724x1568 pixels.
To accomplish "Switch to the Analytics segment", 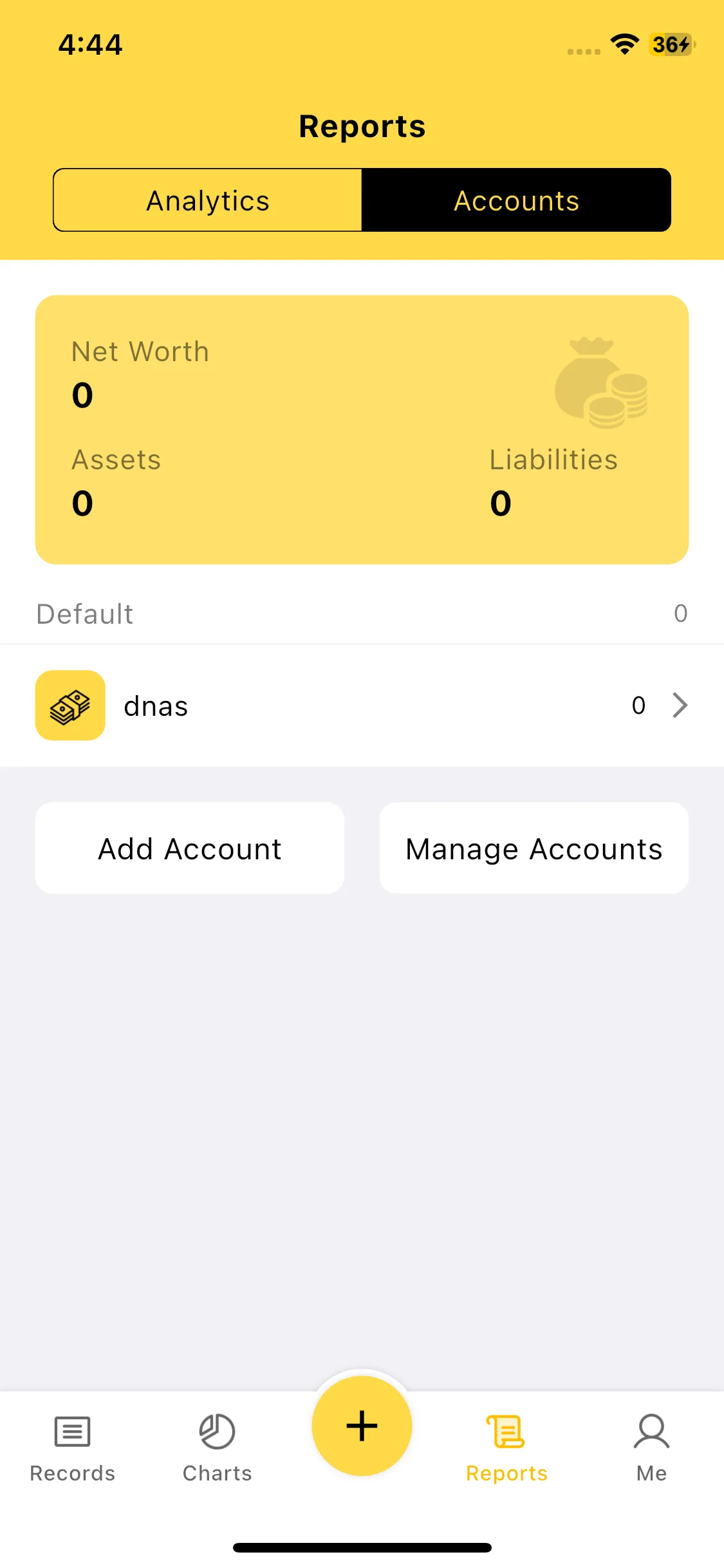I will pyautogui.click(x=208, y=200).
